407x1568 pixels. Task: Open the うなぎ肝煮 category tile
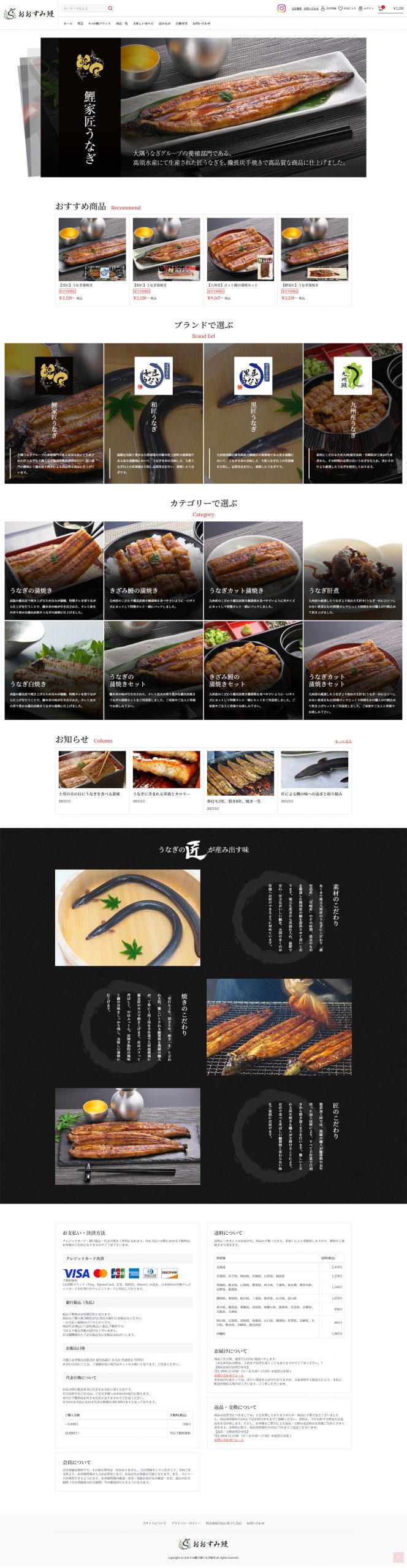pos(352,571)
